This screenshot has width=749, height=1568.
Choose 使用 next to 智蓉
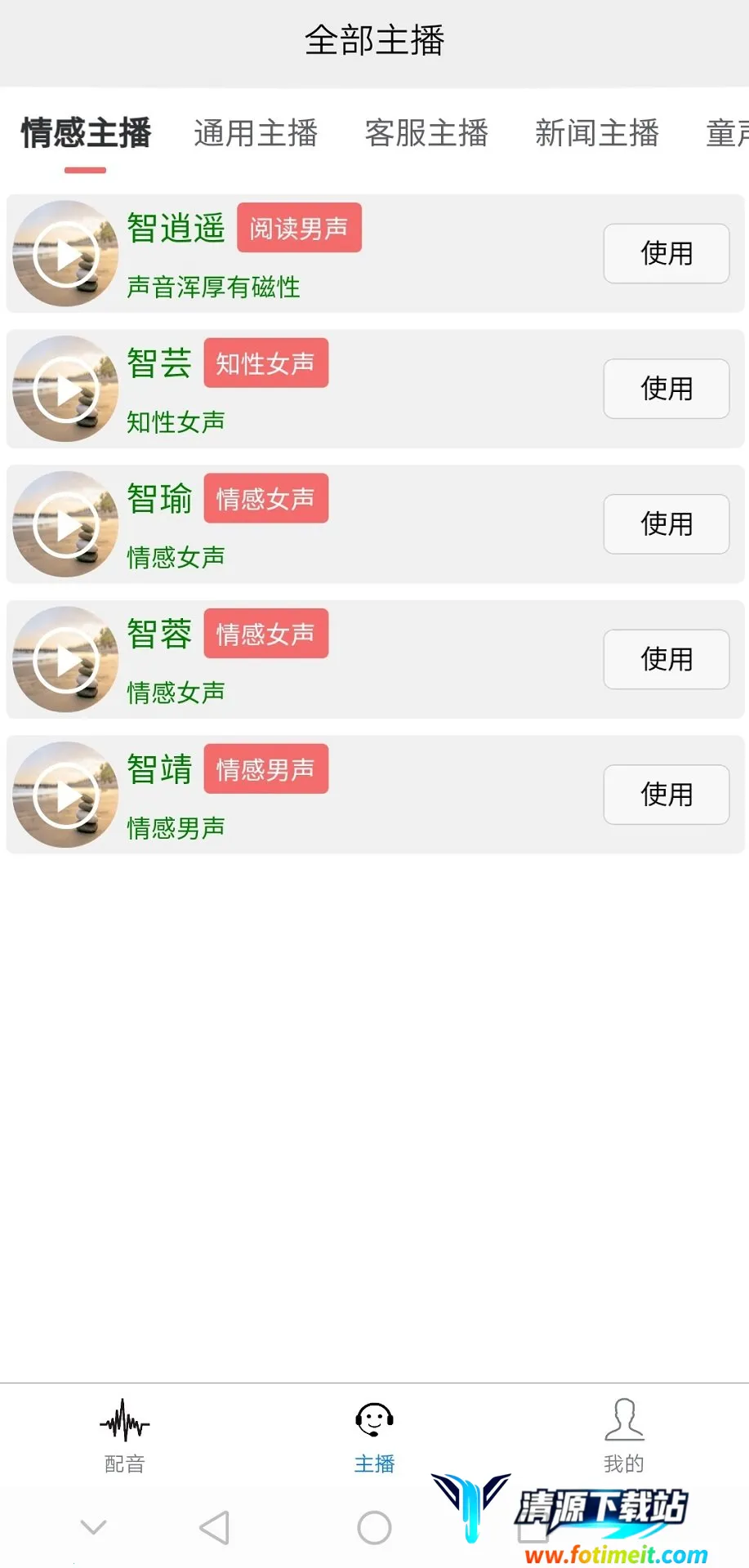(x=666, y=659)
